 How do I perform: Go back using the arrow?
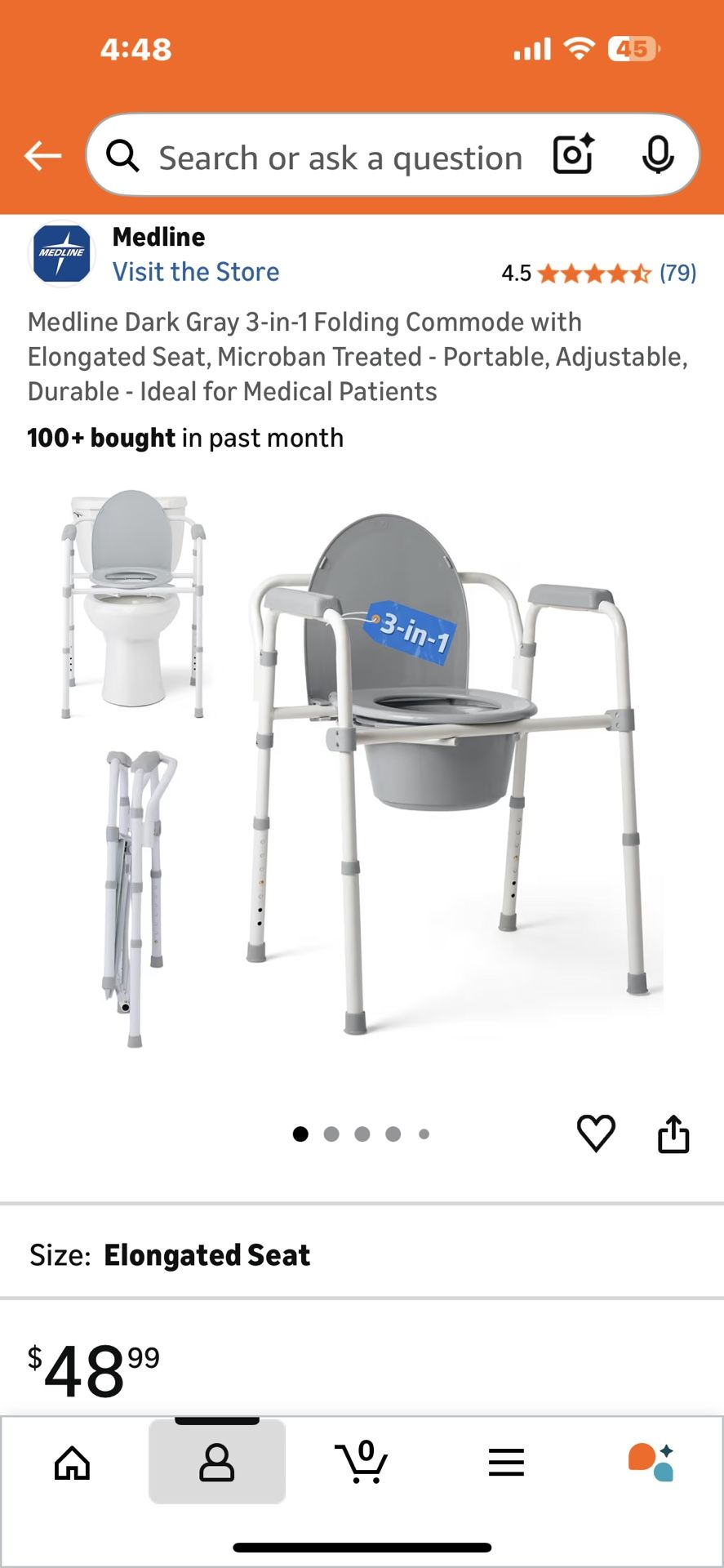[x=43, y=155]
